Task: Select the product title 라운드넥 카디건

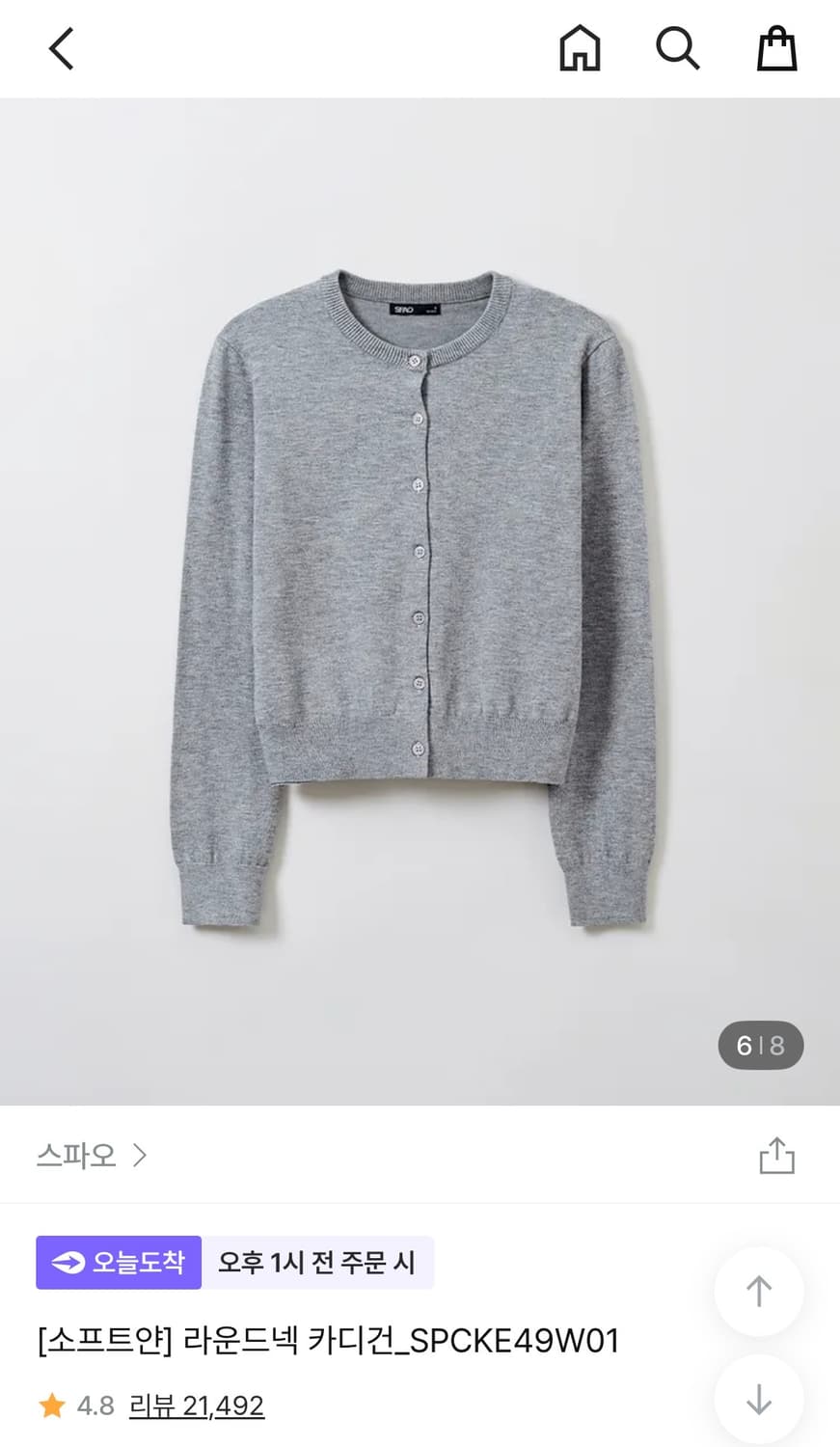Action: click(289, 1341)
